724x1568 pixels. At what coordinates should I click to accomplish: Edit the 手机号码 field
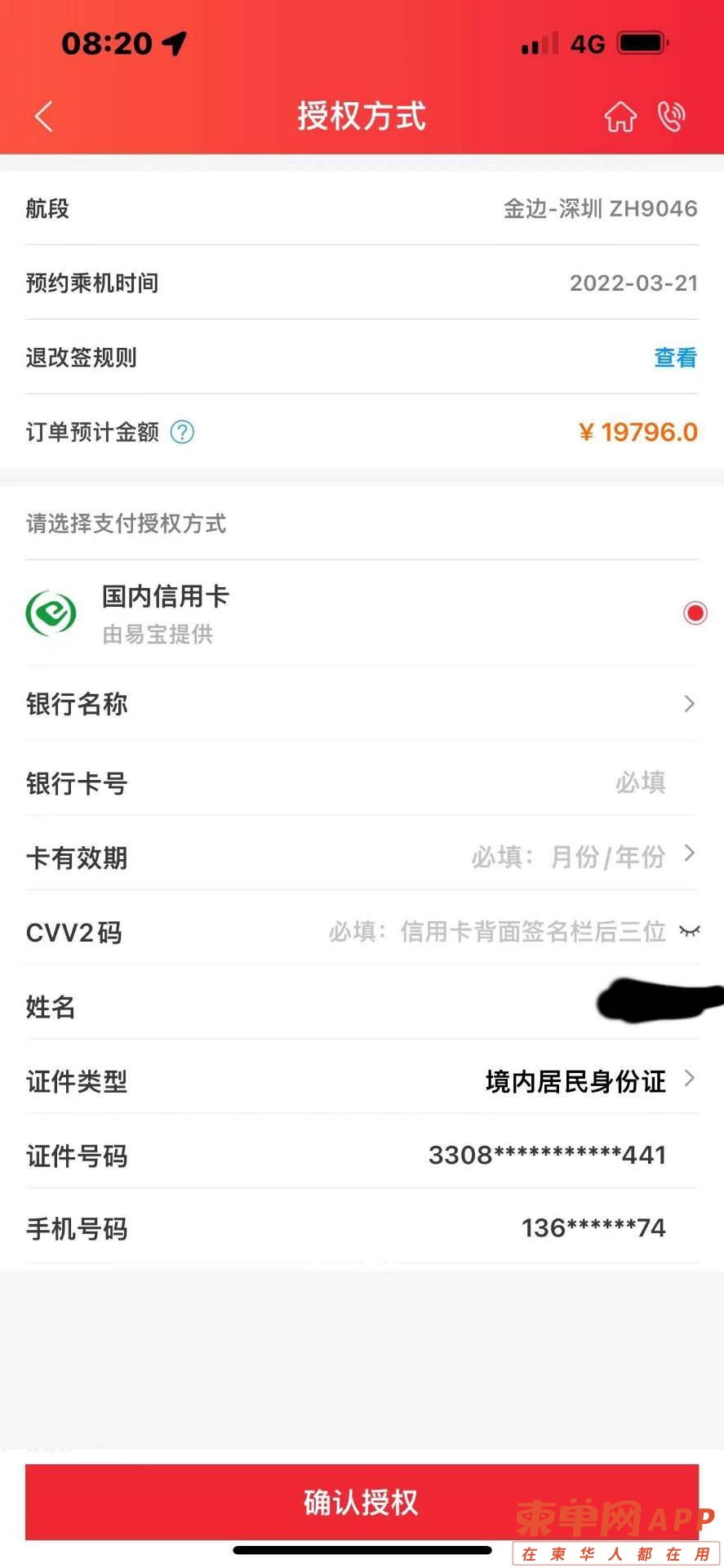pos(593,1228)
